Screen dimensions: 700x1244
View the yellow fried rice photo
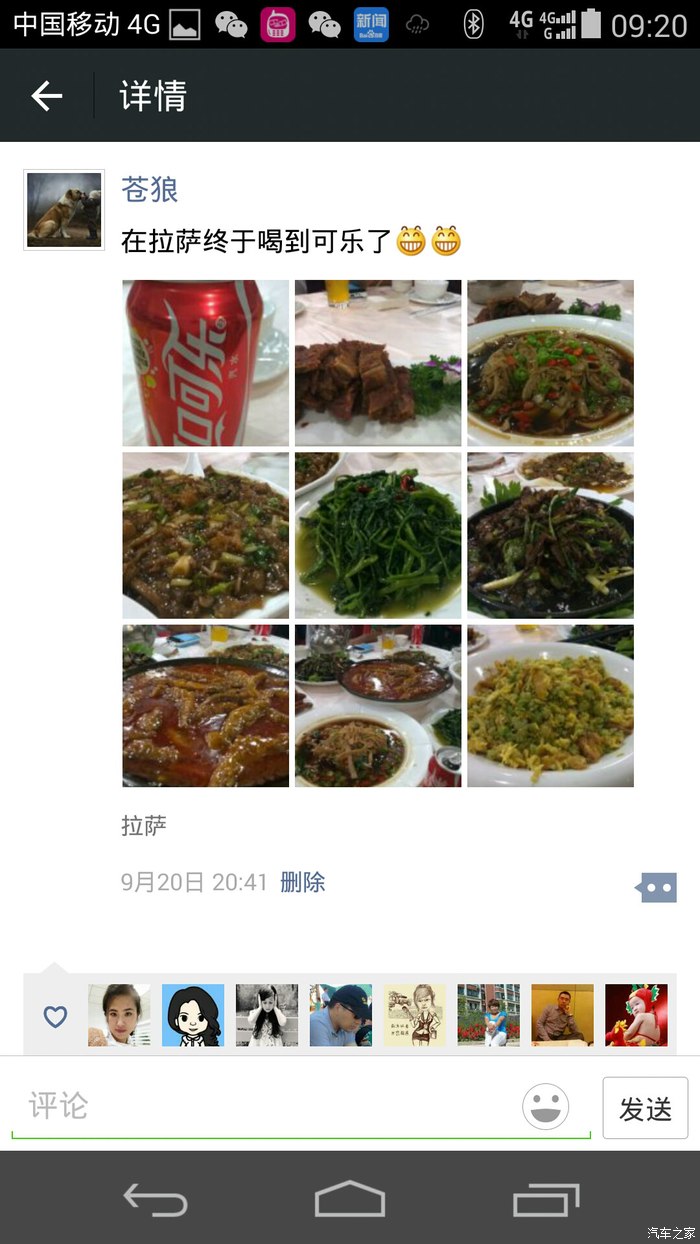click(550, 706)
